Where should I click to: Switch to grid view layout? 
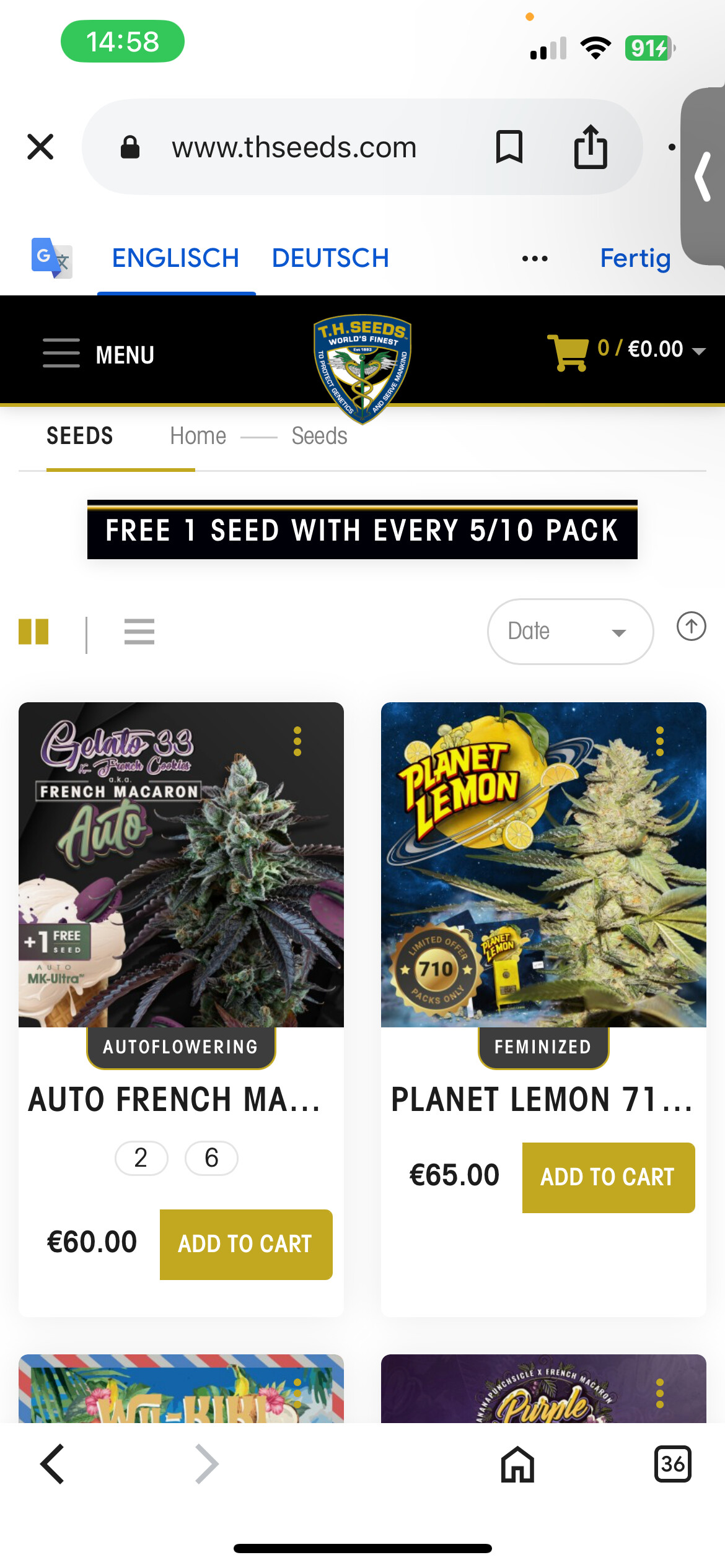pos(33,632)
